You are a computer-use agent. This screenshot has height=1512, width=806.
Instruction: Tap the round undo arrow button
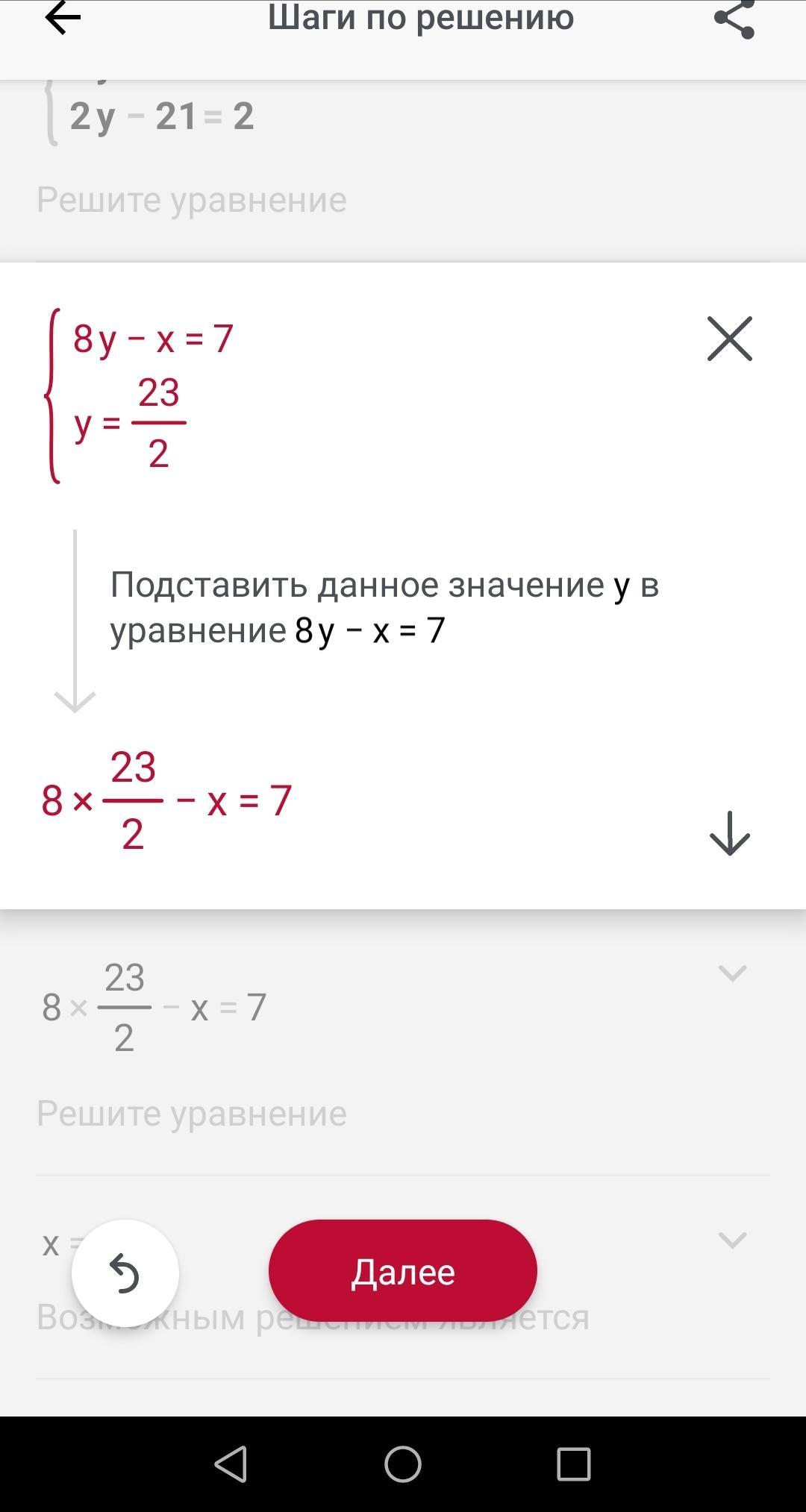tap(125, 1273)
